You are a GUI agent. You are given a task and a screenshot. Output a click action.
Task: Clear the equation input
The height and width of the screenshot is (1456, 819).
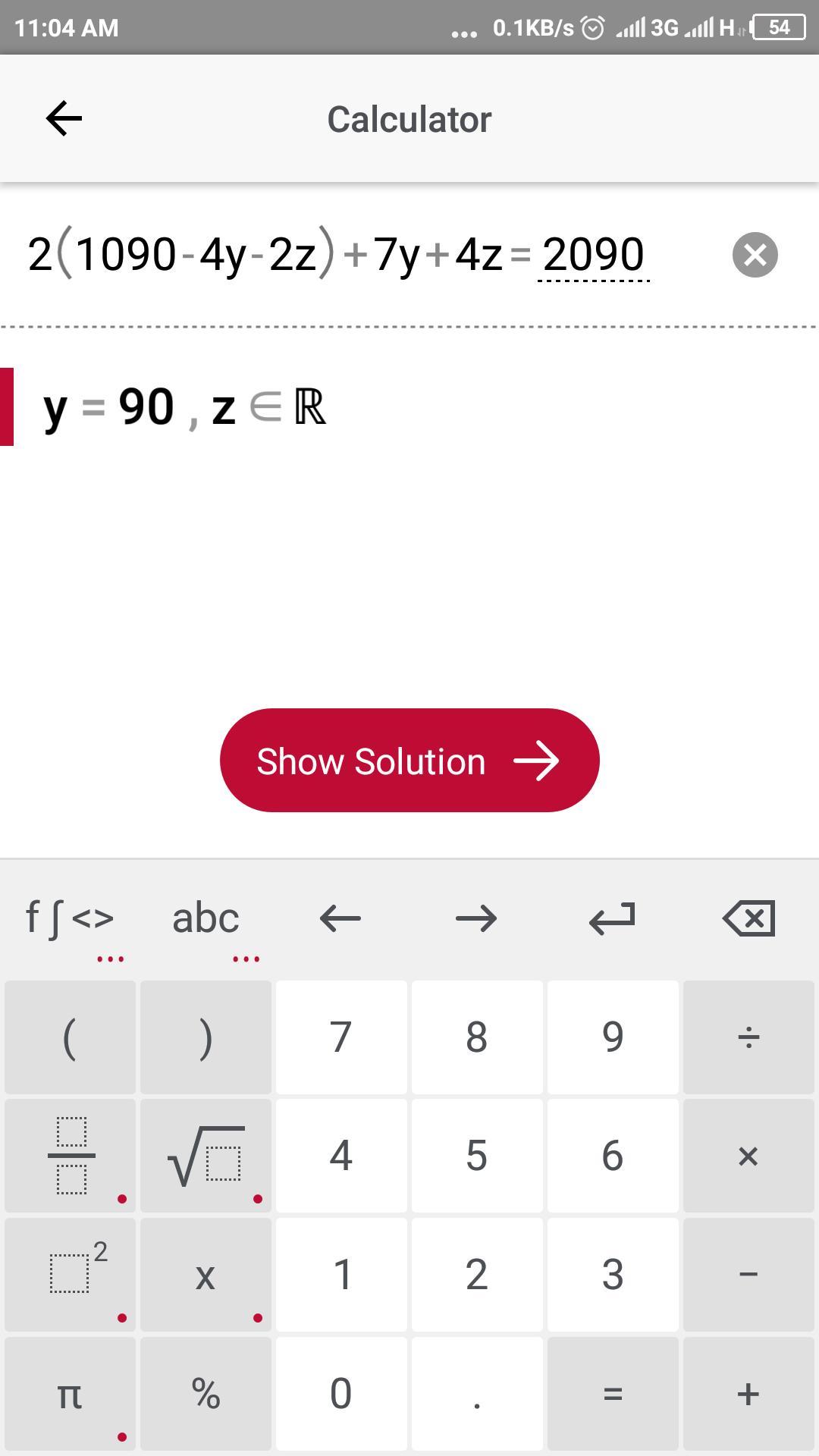click(x=755, y=255)
